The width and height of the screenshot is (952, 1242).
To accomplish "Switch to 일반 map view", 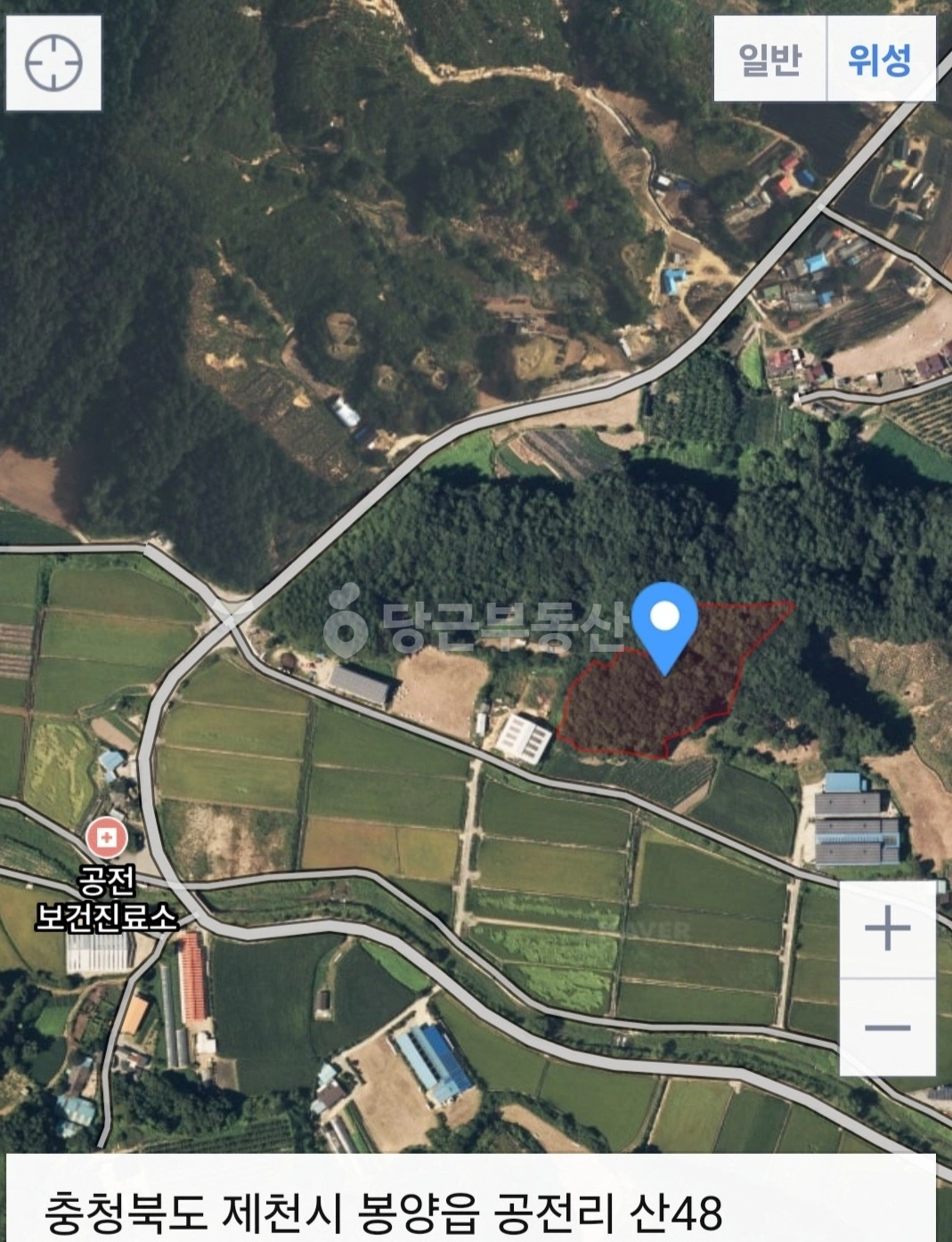I will point(770,60).
